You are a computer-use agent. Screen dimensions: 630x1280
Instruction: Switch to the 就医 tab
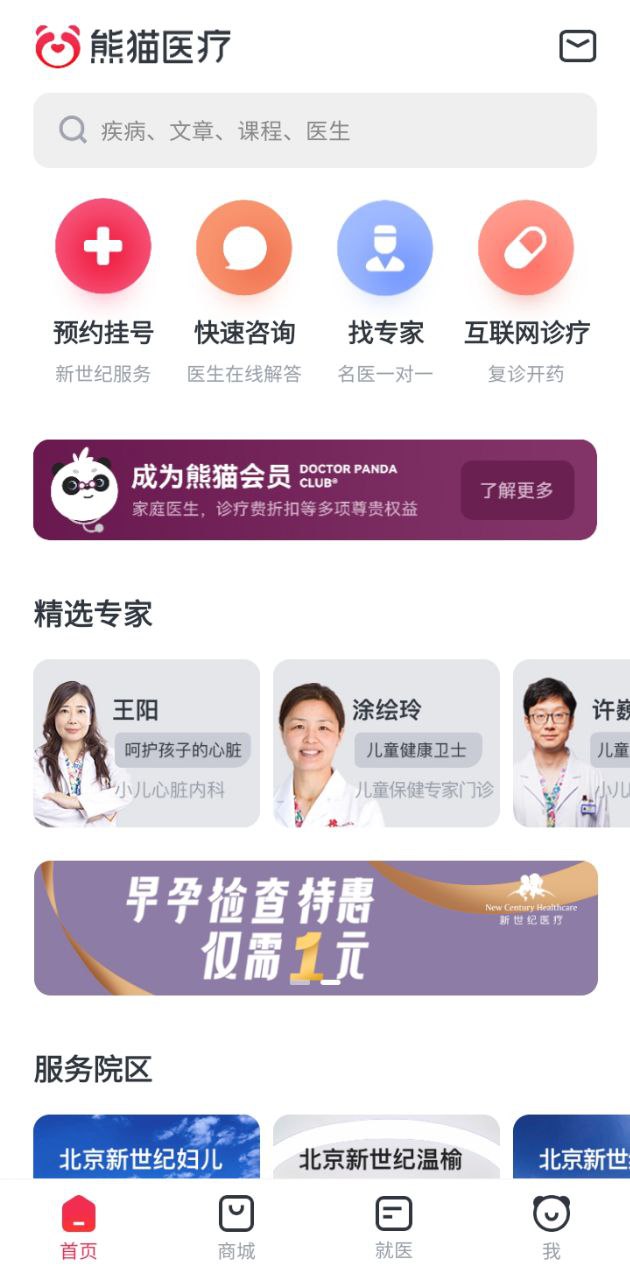(393, 1228)
